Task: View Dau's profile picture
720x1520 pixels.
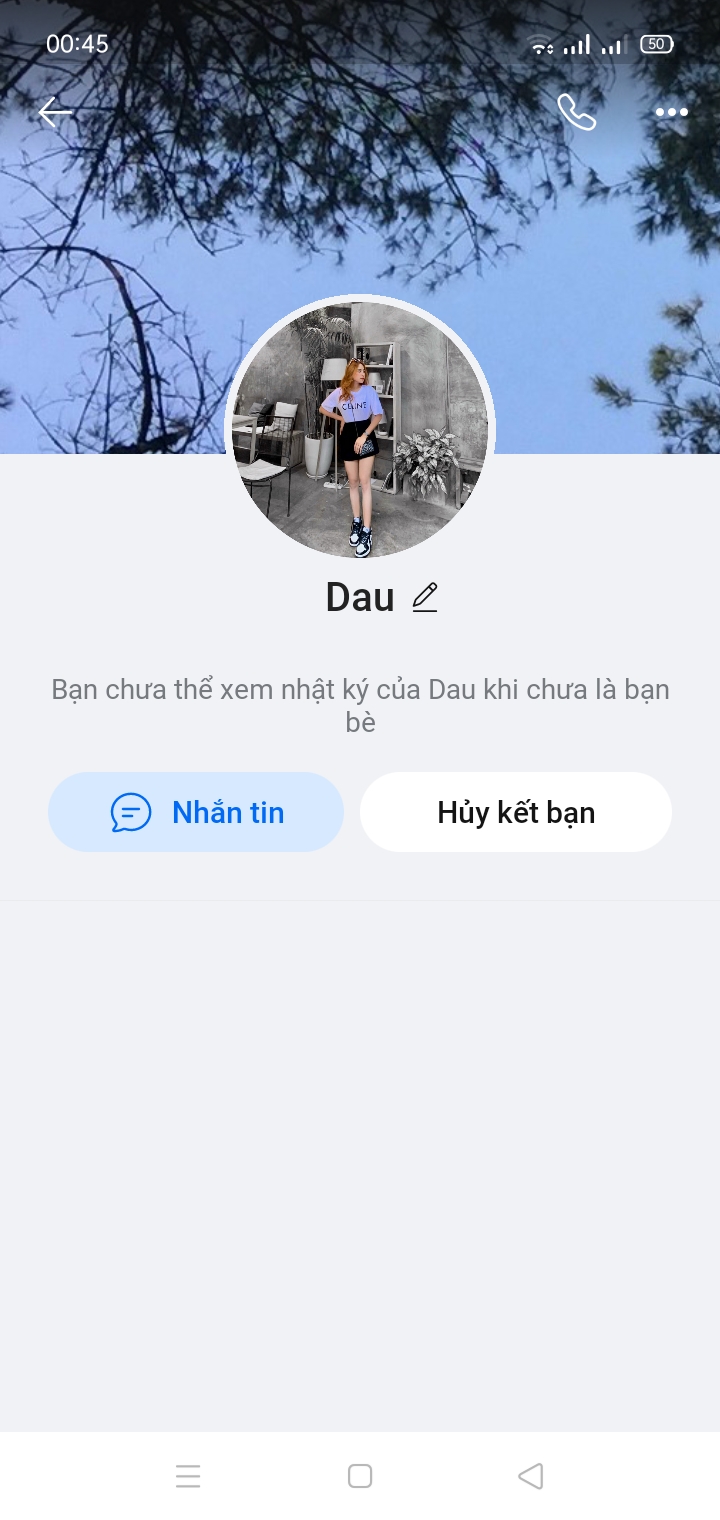Action: pyautogui.click(x=360, y=428)
